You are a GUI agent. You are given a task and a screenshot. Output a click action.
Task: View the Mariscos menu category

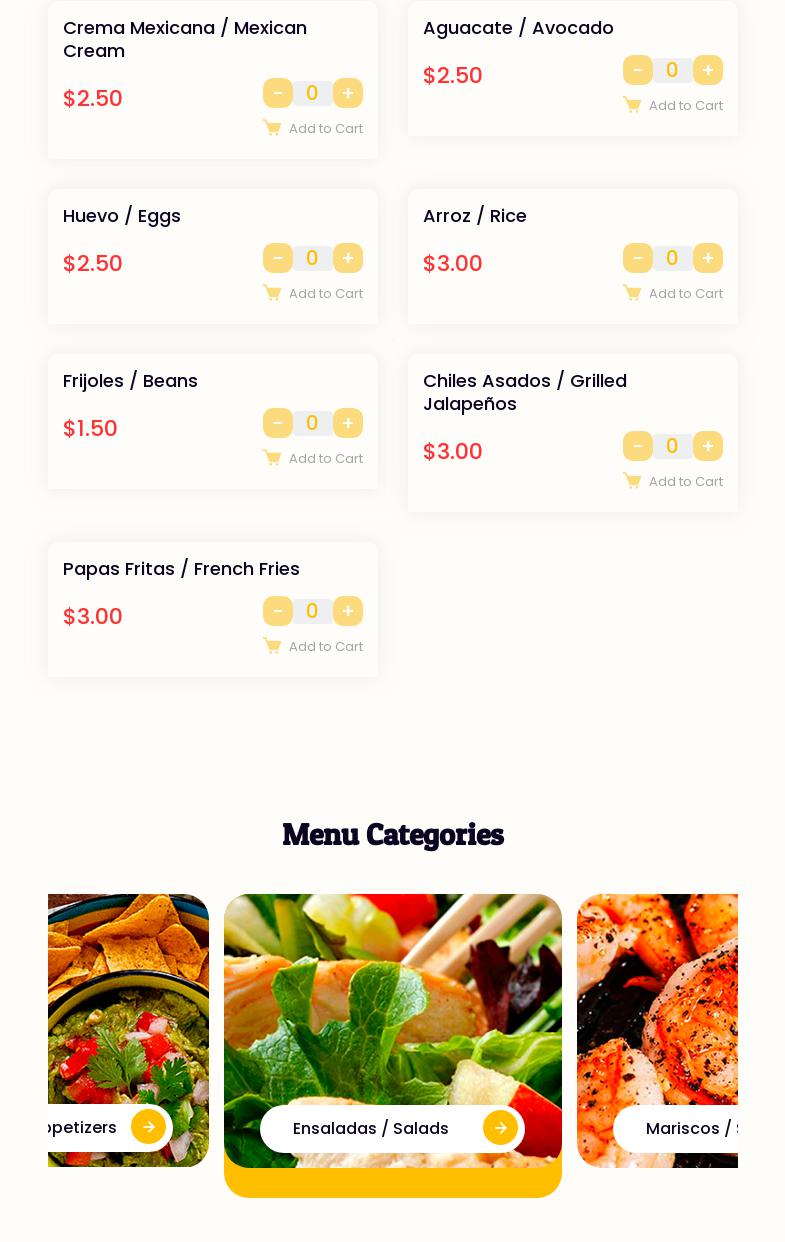pos(690,1128)
